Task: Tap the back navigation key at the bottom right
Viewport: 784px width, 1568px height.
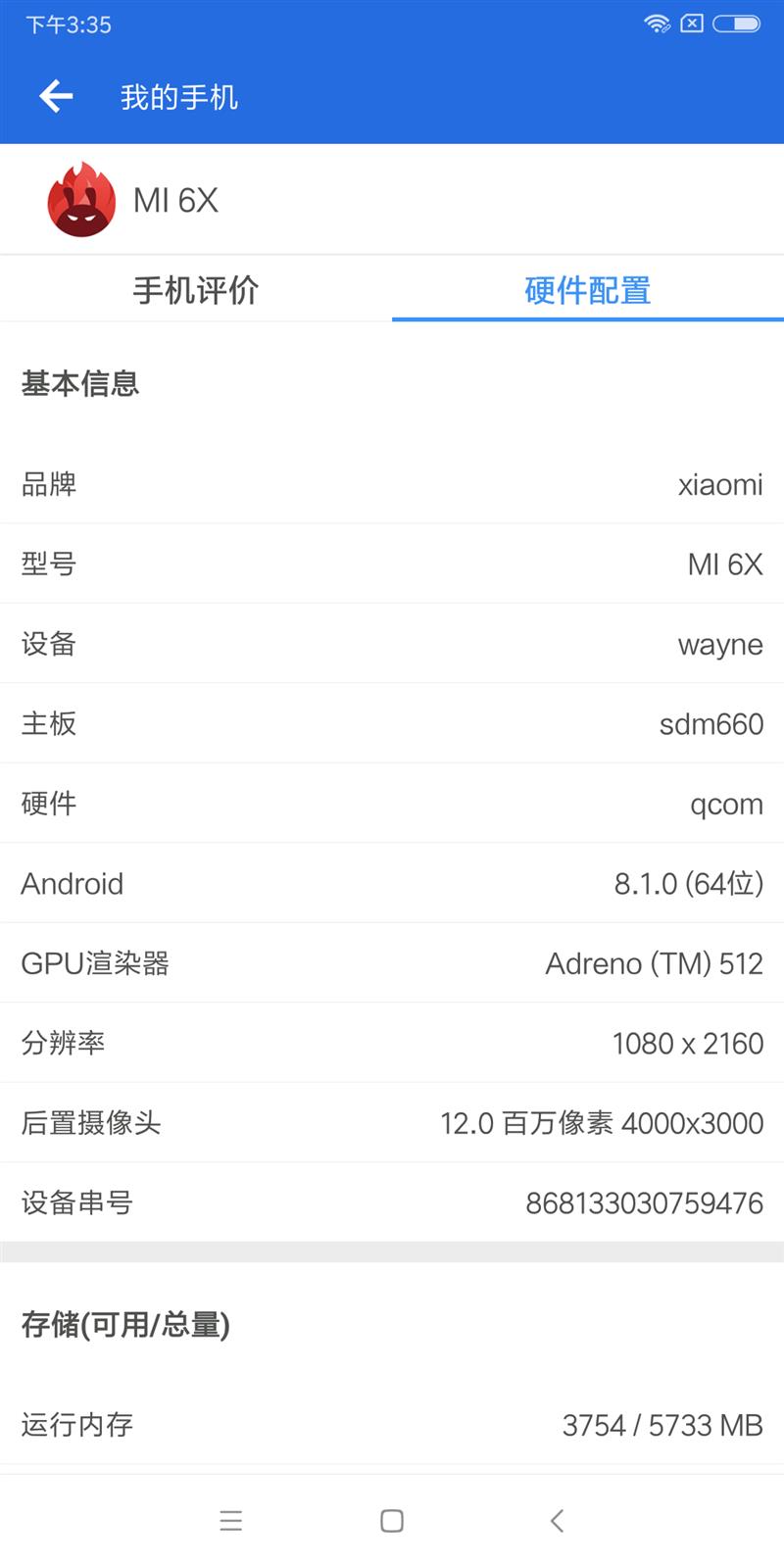Action: click(x=556, y=1521)
